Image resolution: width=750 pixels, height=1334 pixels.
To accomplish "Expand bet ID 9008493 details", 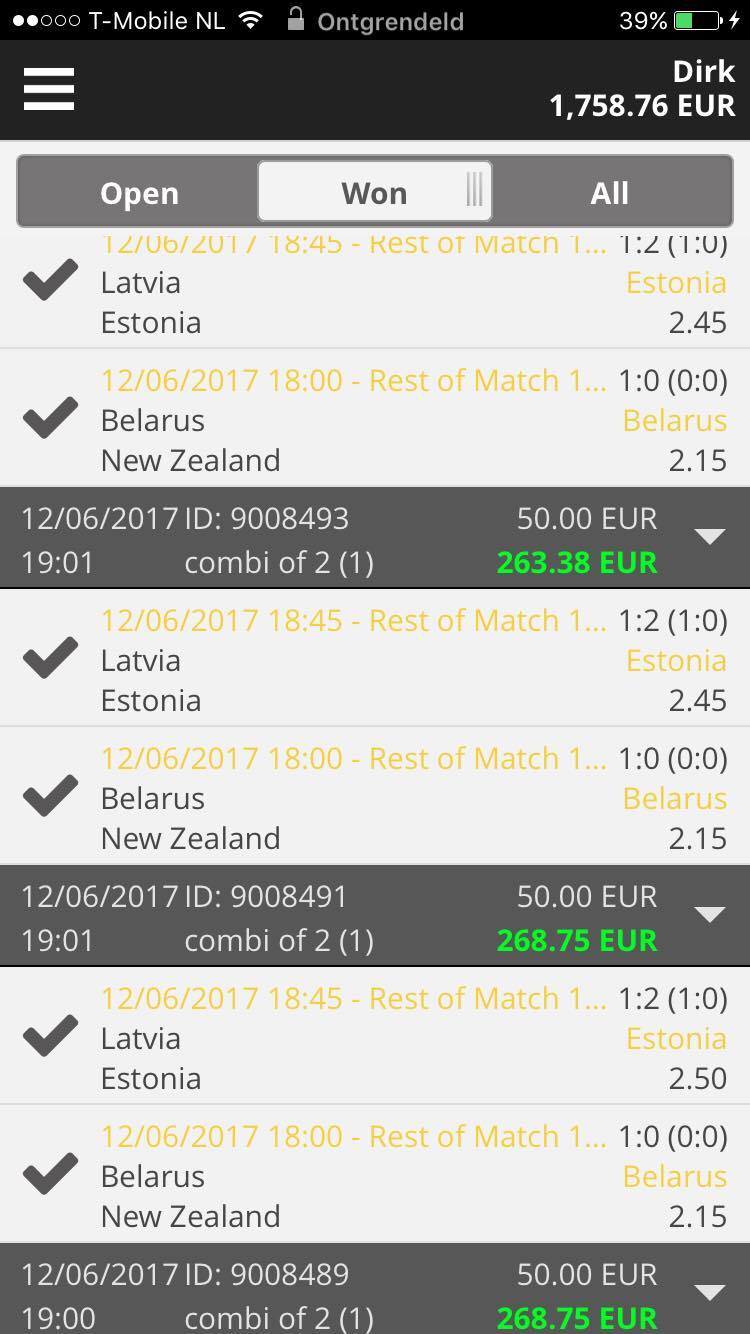I will point(709,538).
